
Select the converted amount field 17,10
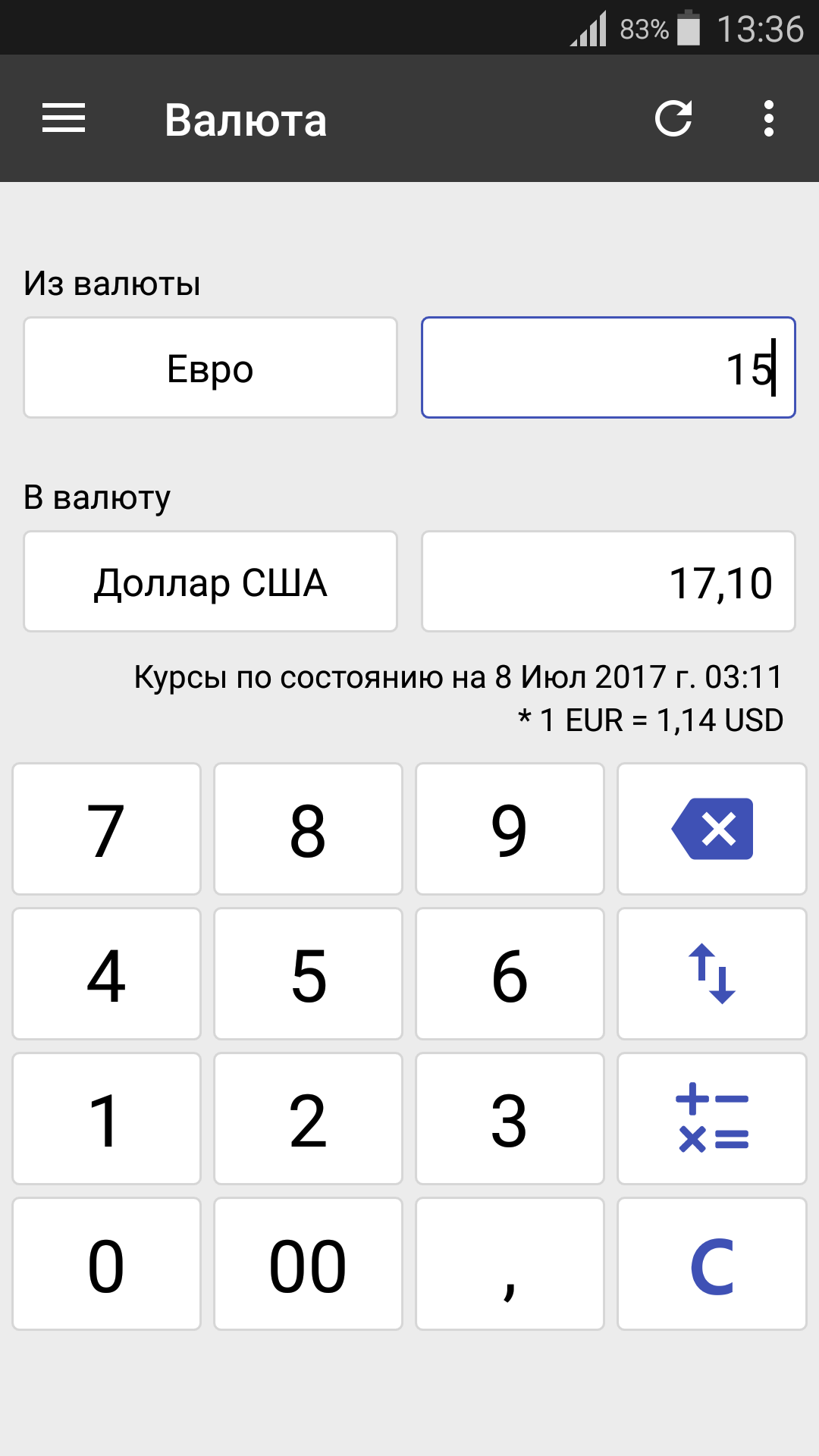pos(608,582)
